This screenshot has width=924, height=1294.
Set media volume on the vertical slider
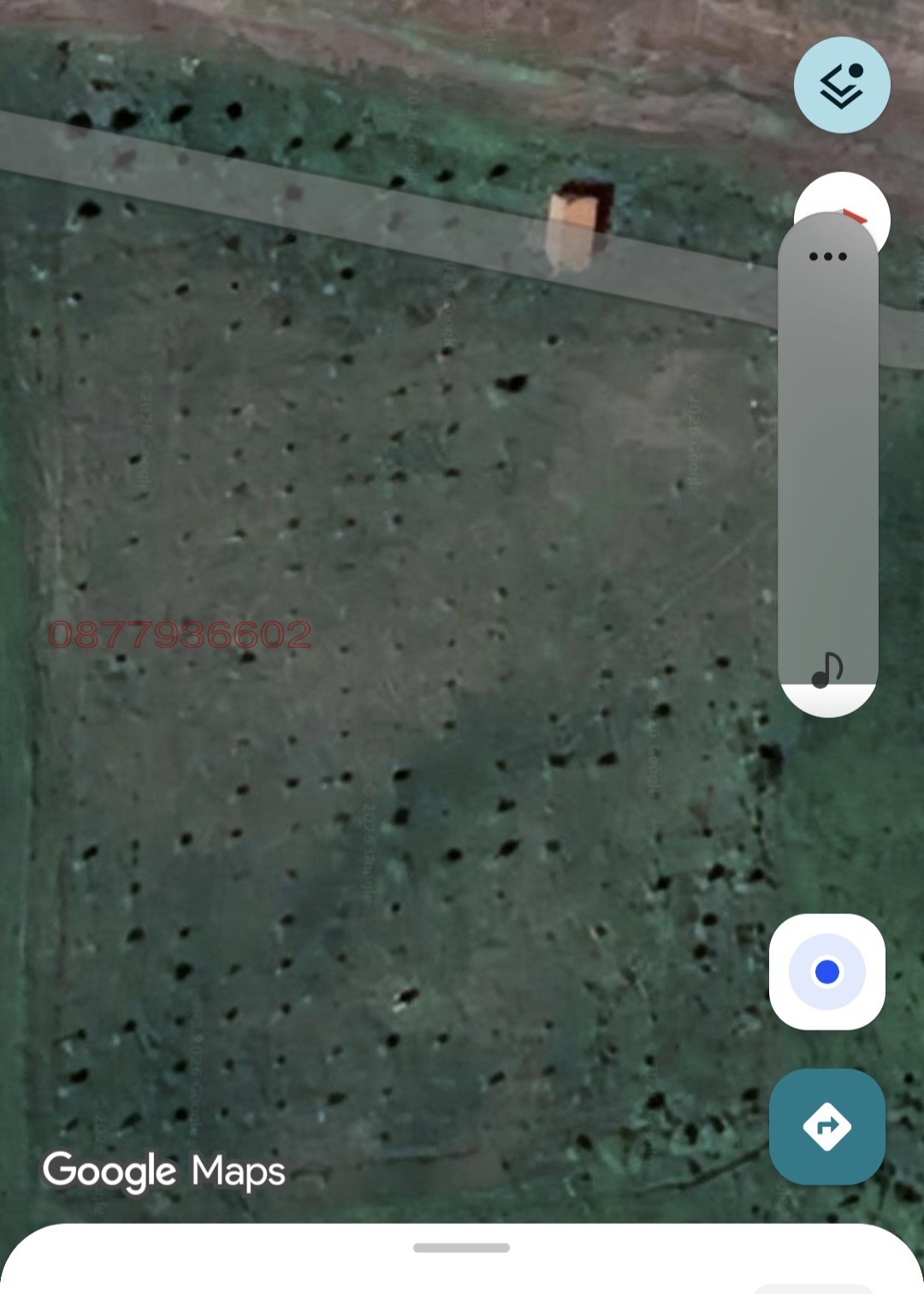click(827, 462)
